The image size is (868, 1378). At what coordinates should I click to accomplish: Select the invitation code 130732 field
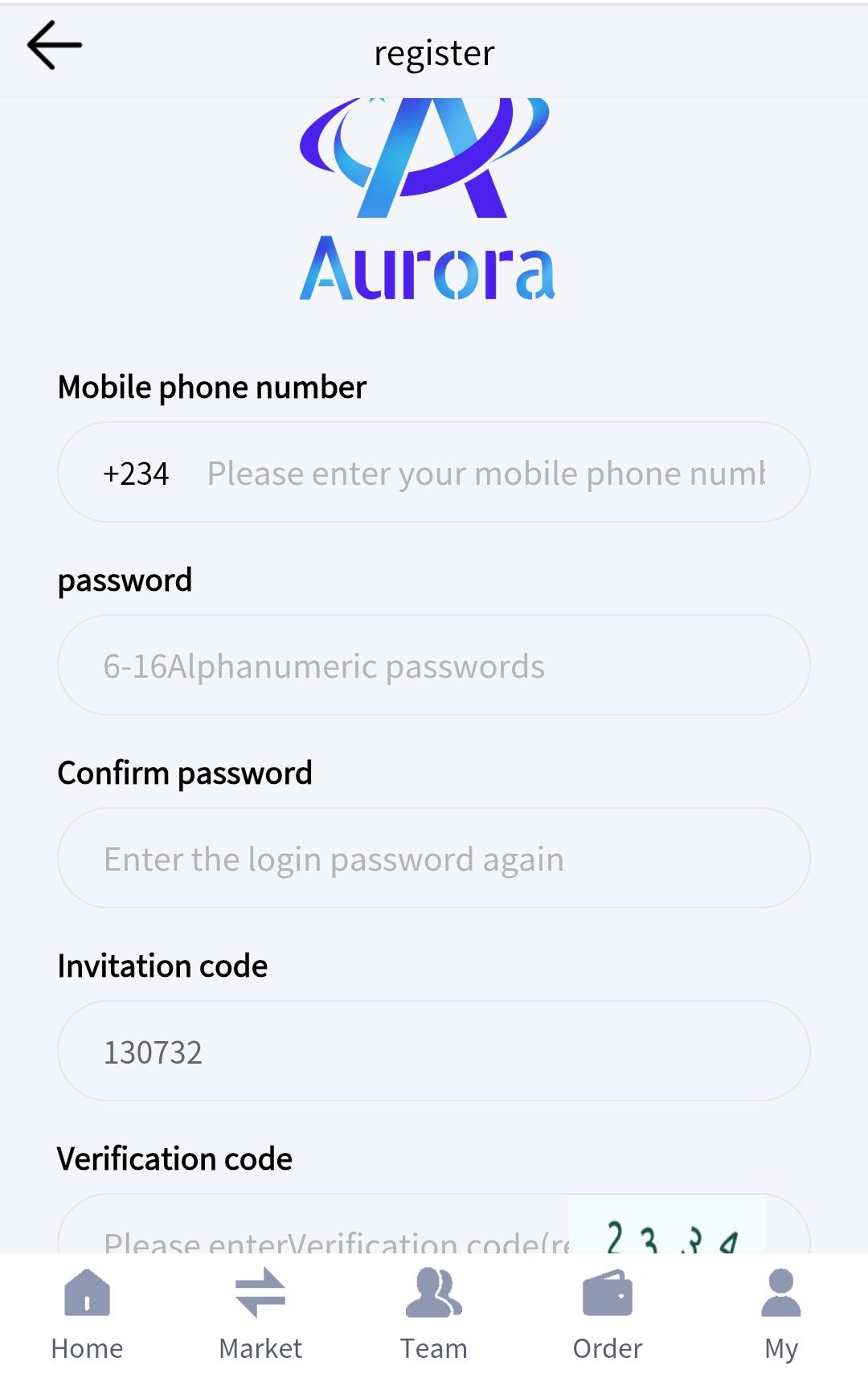pos(434,1050)
